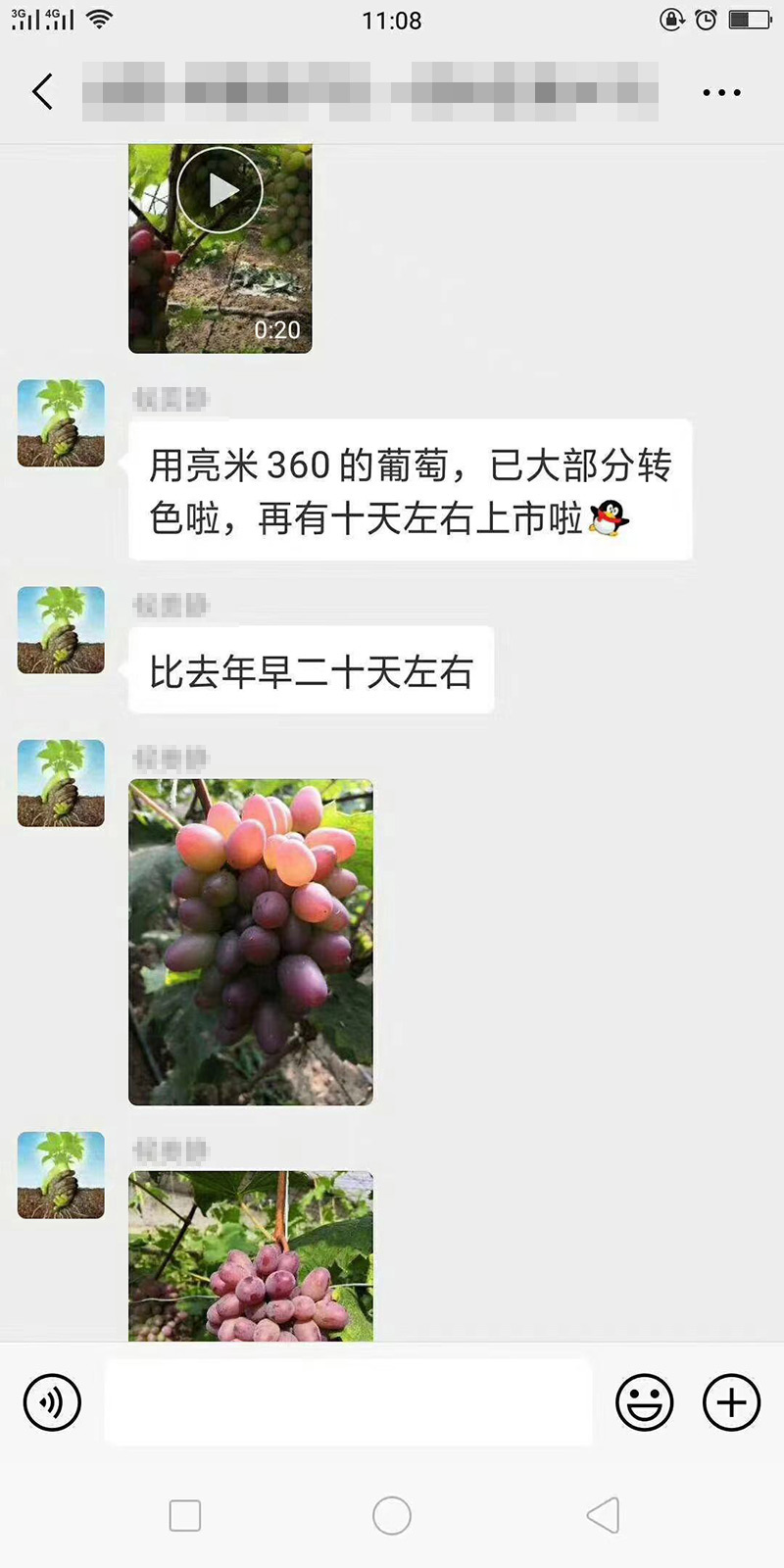The width and height of the screenshot is (784, 1568).
Task: Go back from the chat
Action: coord(42,92)
